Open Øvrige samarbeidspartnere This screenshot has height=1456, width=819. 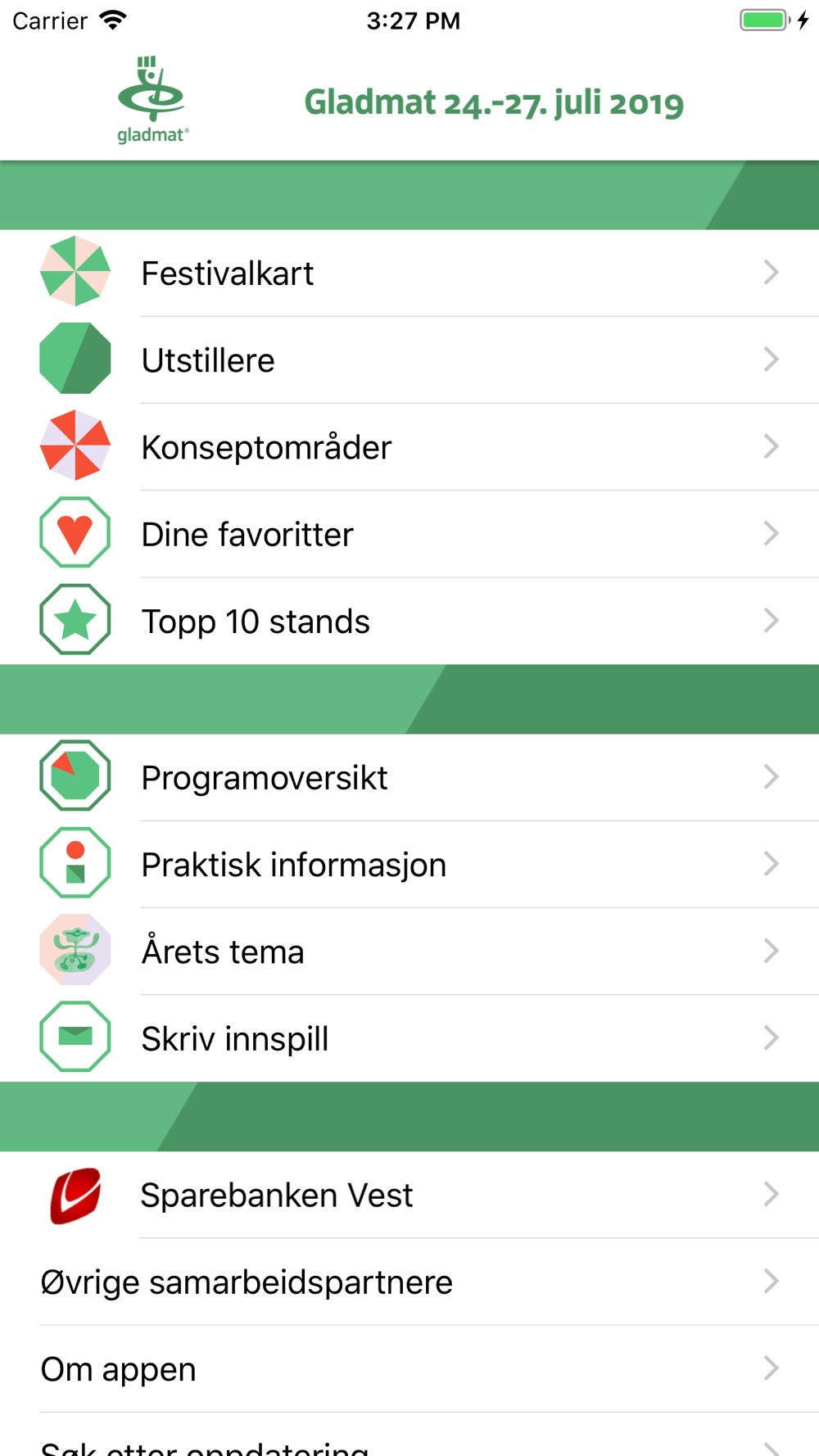tap(409, 1282)
